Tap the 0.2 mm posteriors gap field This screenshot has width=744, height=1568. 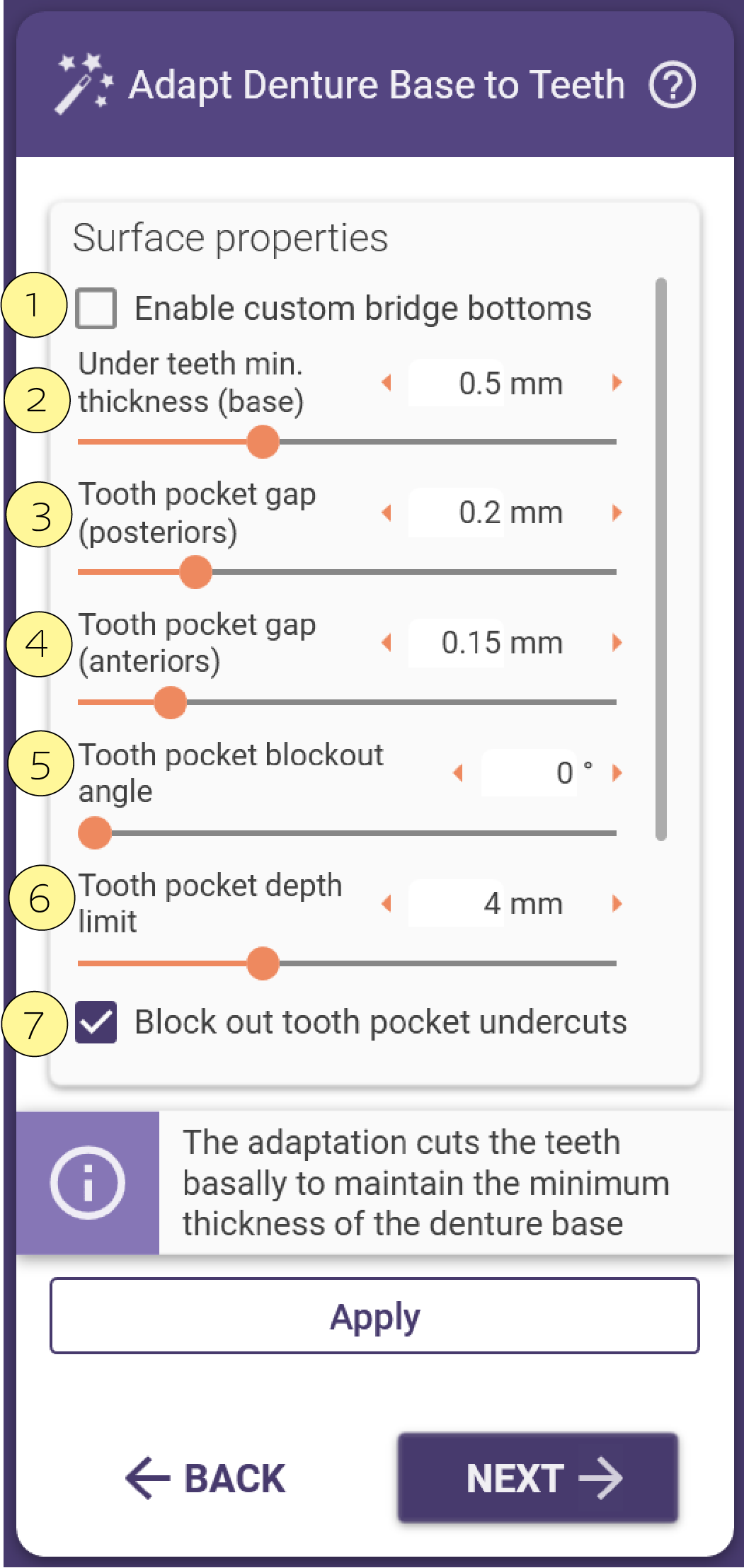502,513
